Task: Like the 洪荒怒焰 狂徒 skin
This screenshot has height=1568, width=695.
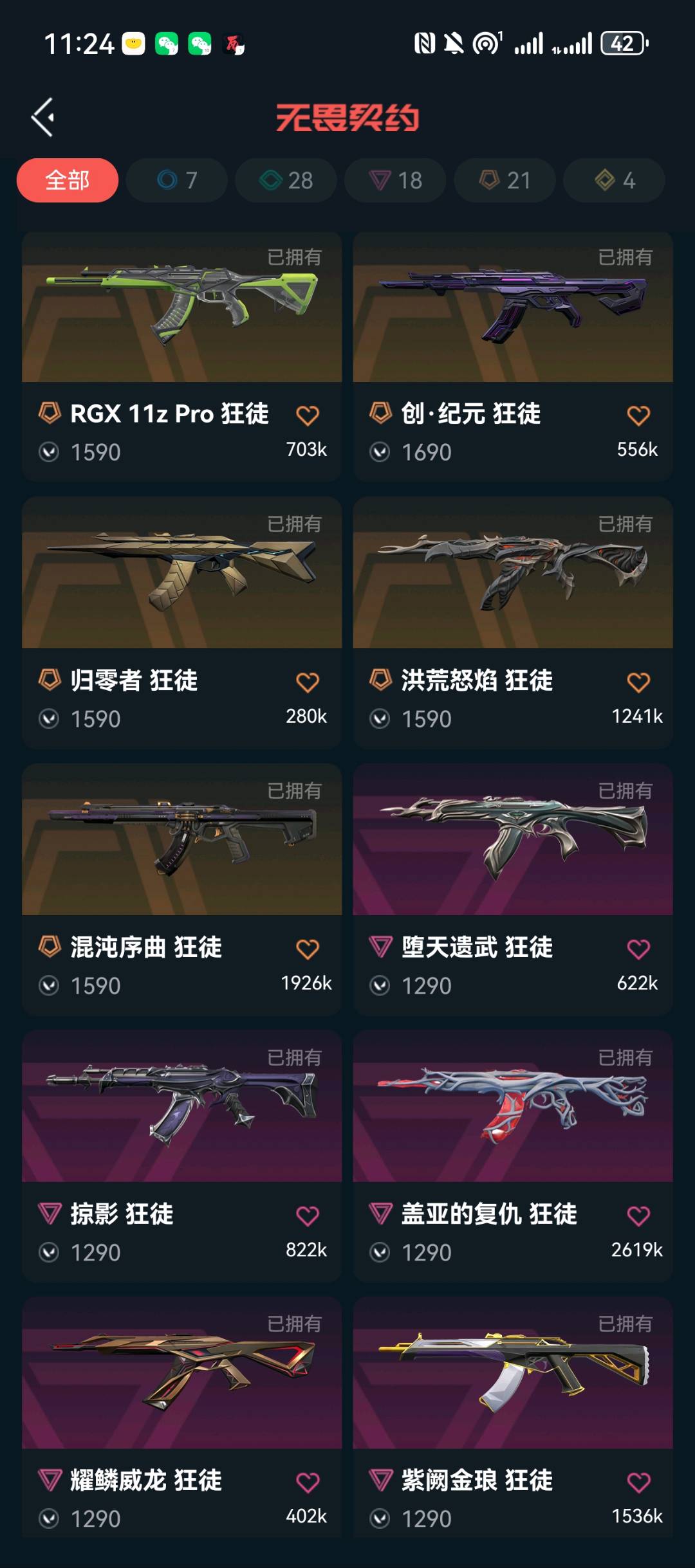Action: pyautogui.click(x=638, y=682)
